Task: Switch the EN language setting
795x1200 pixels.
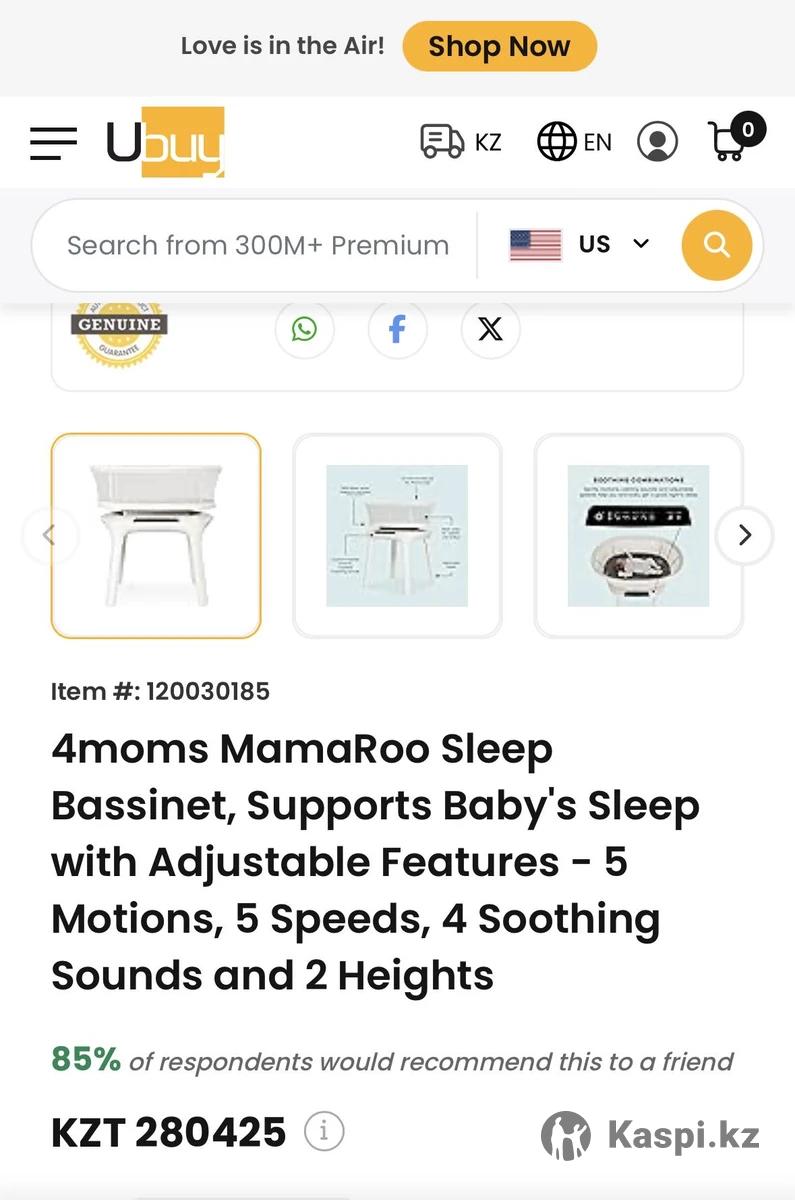Action: click(575, 142)
